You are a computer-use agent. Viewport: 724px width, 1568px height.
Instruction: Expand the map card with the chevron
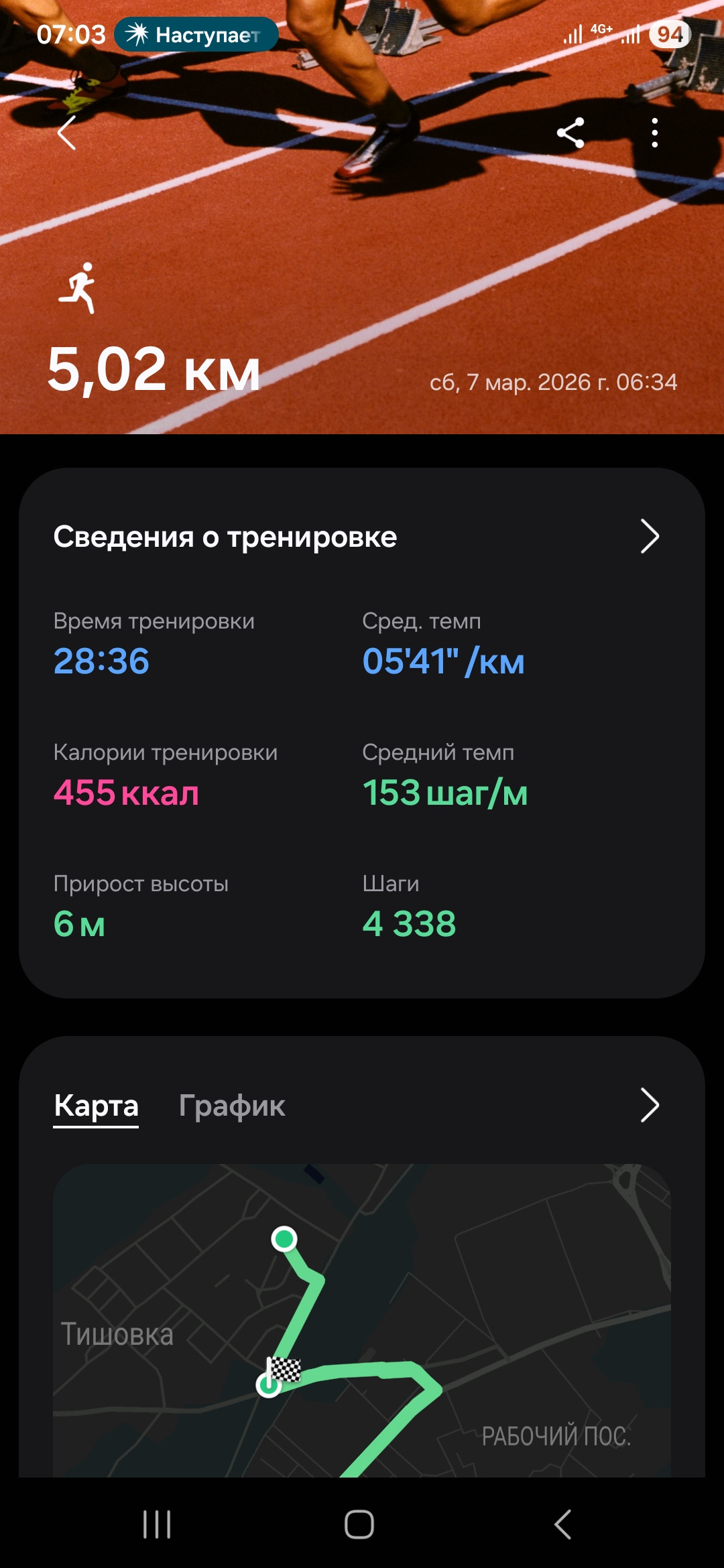pyautogui.click(x=650, y=1106)
